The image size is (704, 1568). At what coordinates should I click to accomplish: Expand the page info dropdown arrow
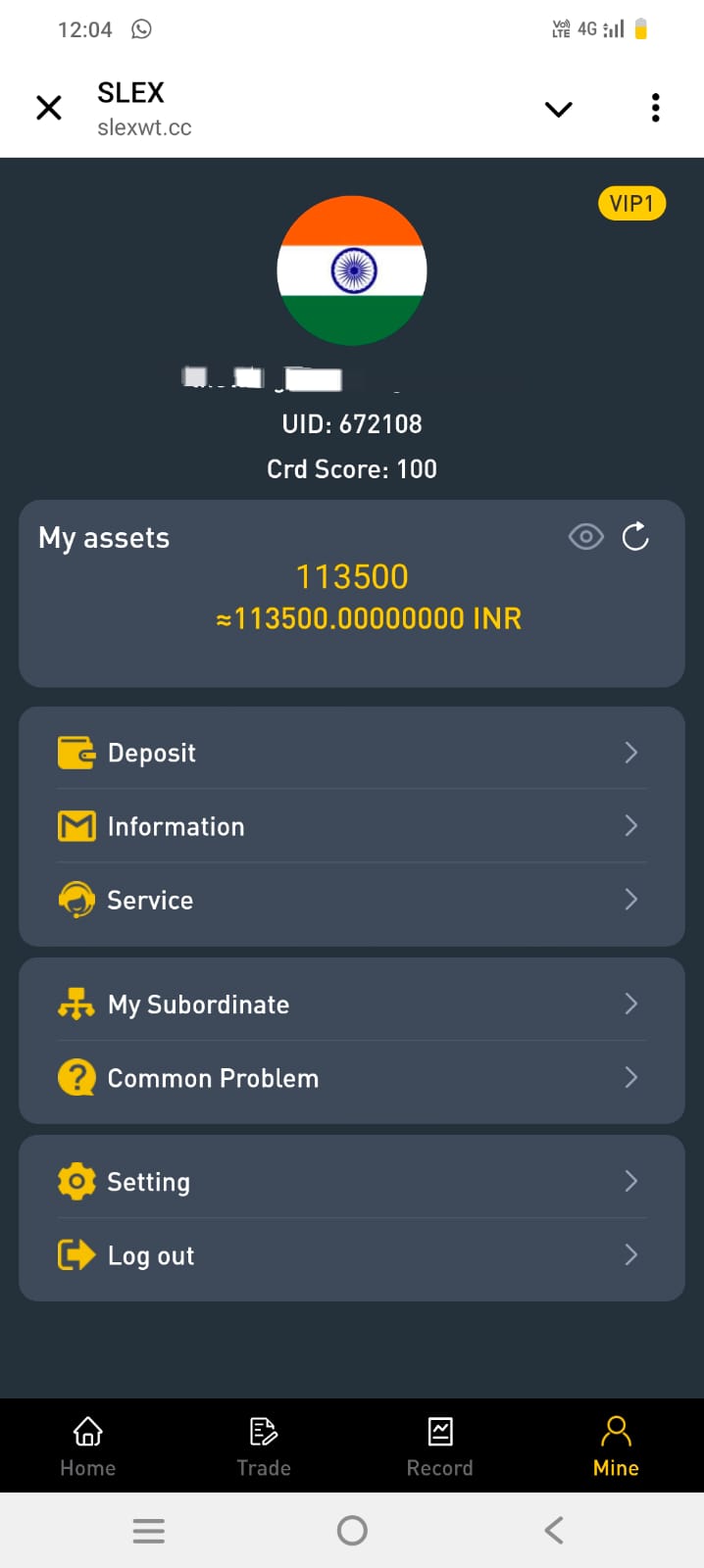558,109
